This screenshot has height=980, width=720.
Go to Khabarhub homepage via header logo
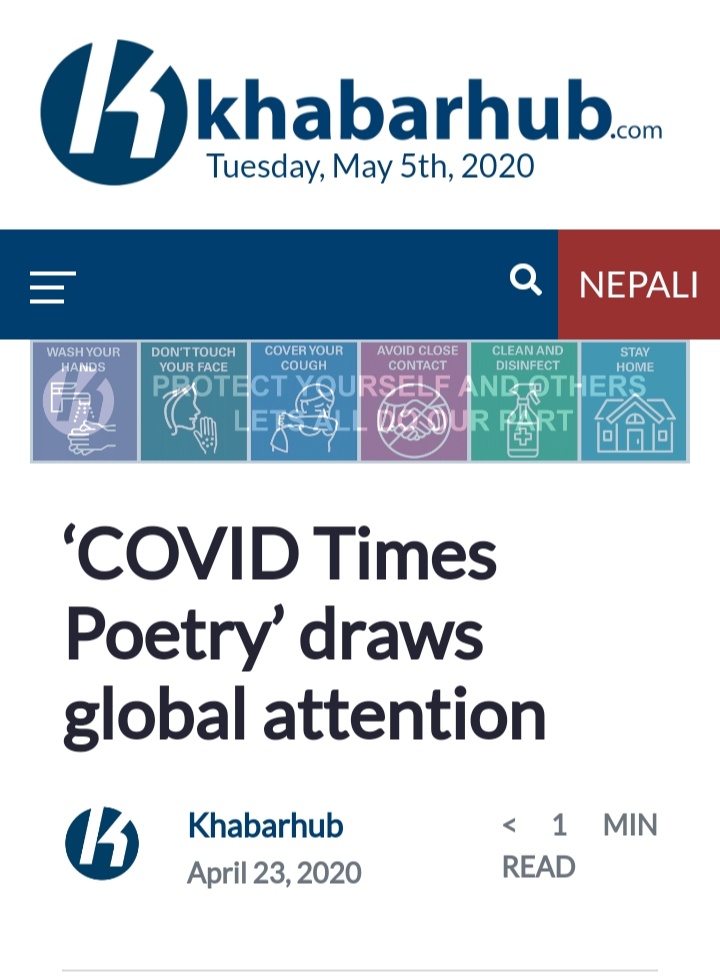[x=350, y=112]
